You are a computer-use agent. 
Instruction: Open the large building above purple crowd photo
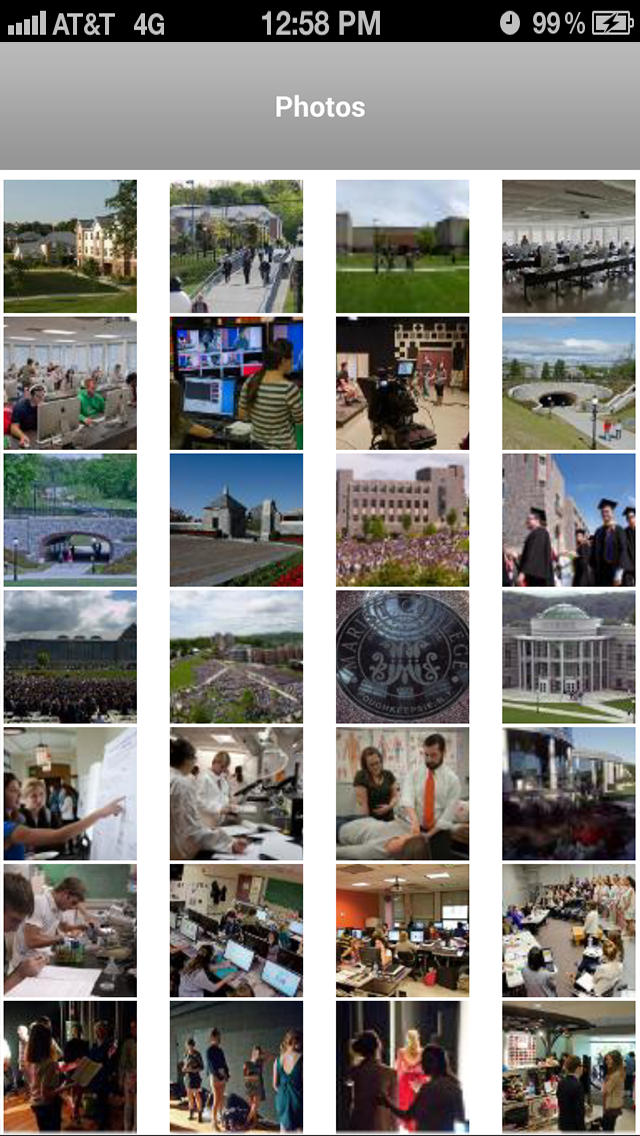[x=402, y=519]
